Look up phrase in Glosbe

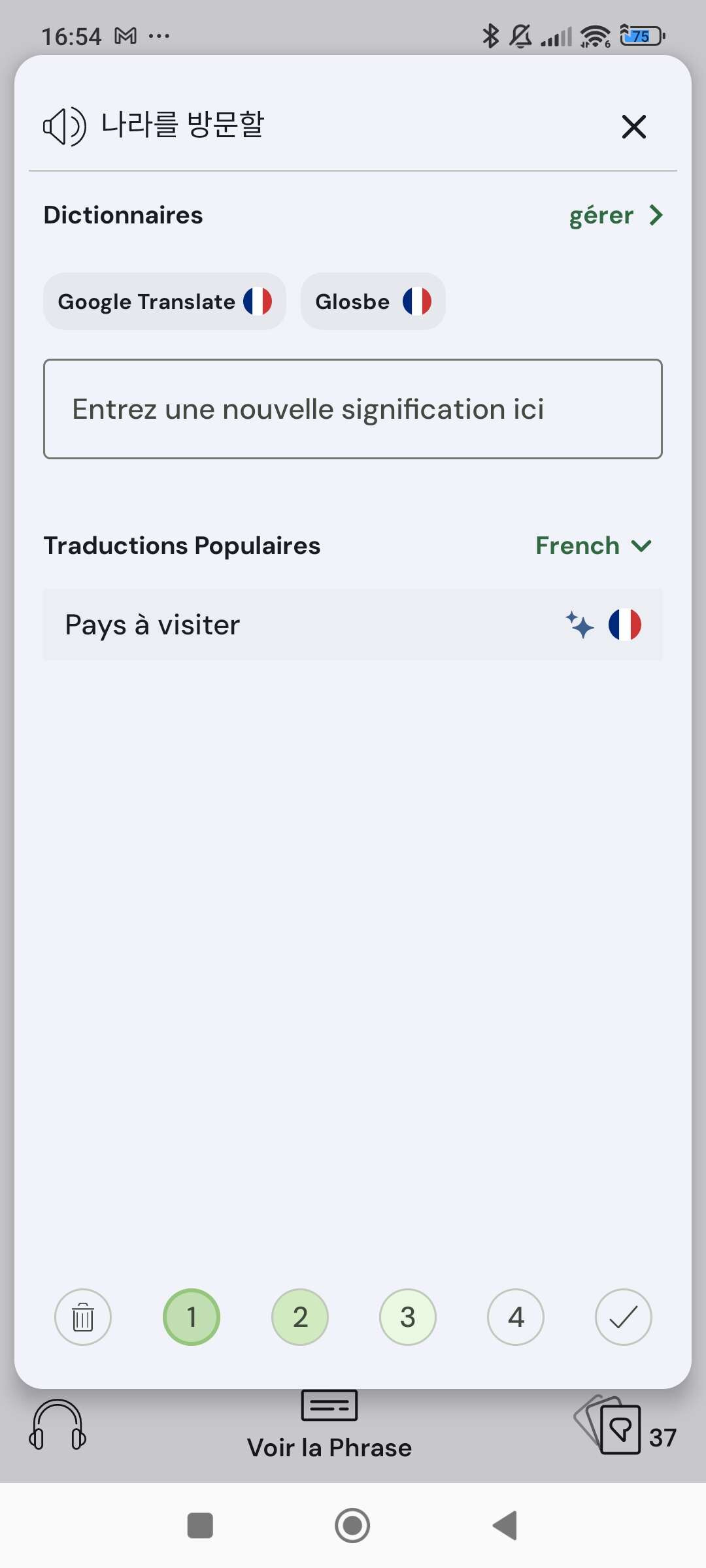373,301
